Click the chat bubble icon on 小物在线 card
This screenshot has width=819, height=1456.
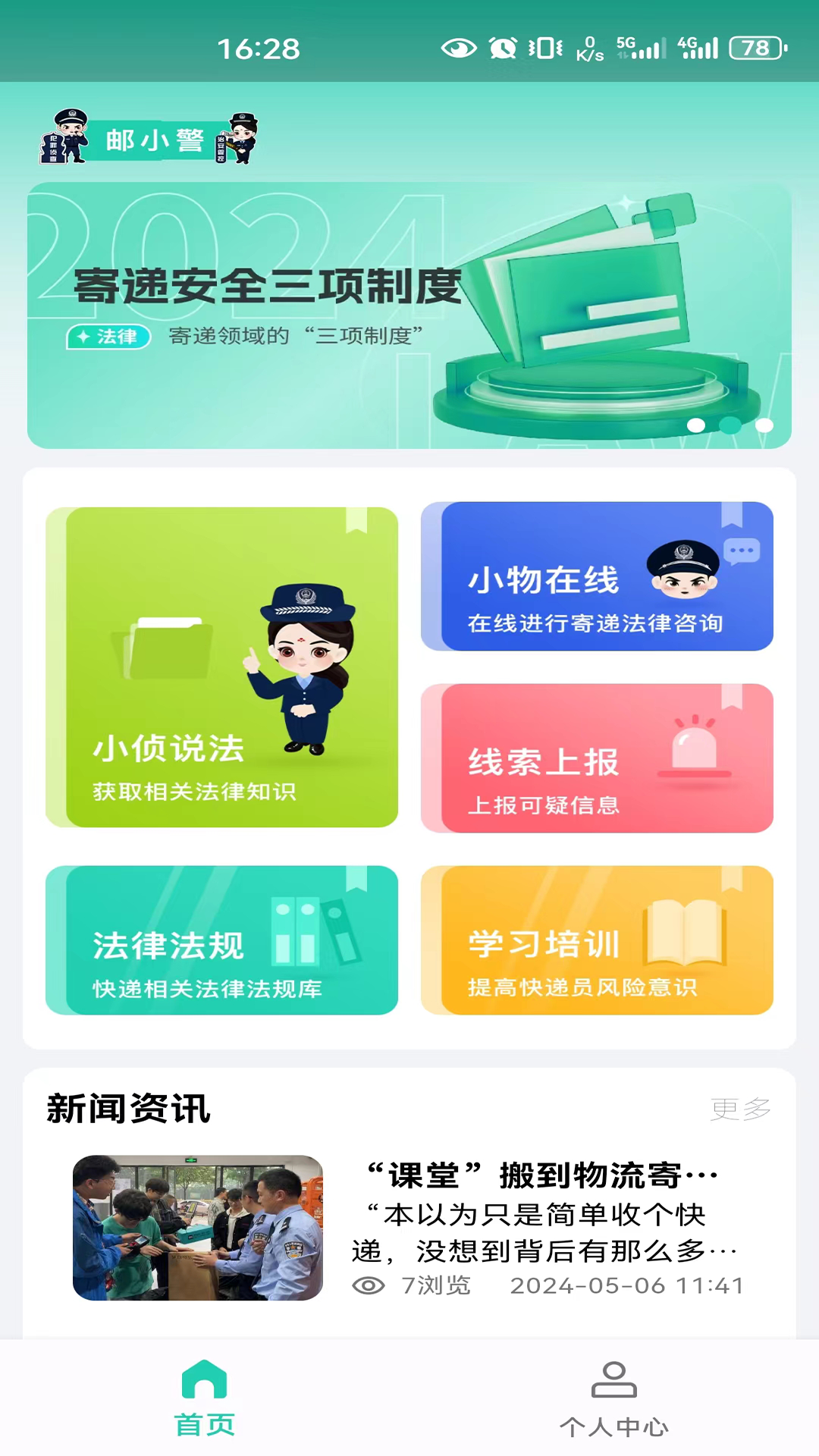pos(741,551)
